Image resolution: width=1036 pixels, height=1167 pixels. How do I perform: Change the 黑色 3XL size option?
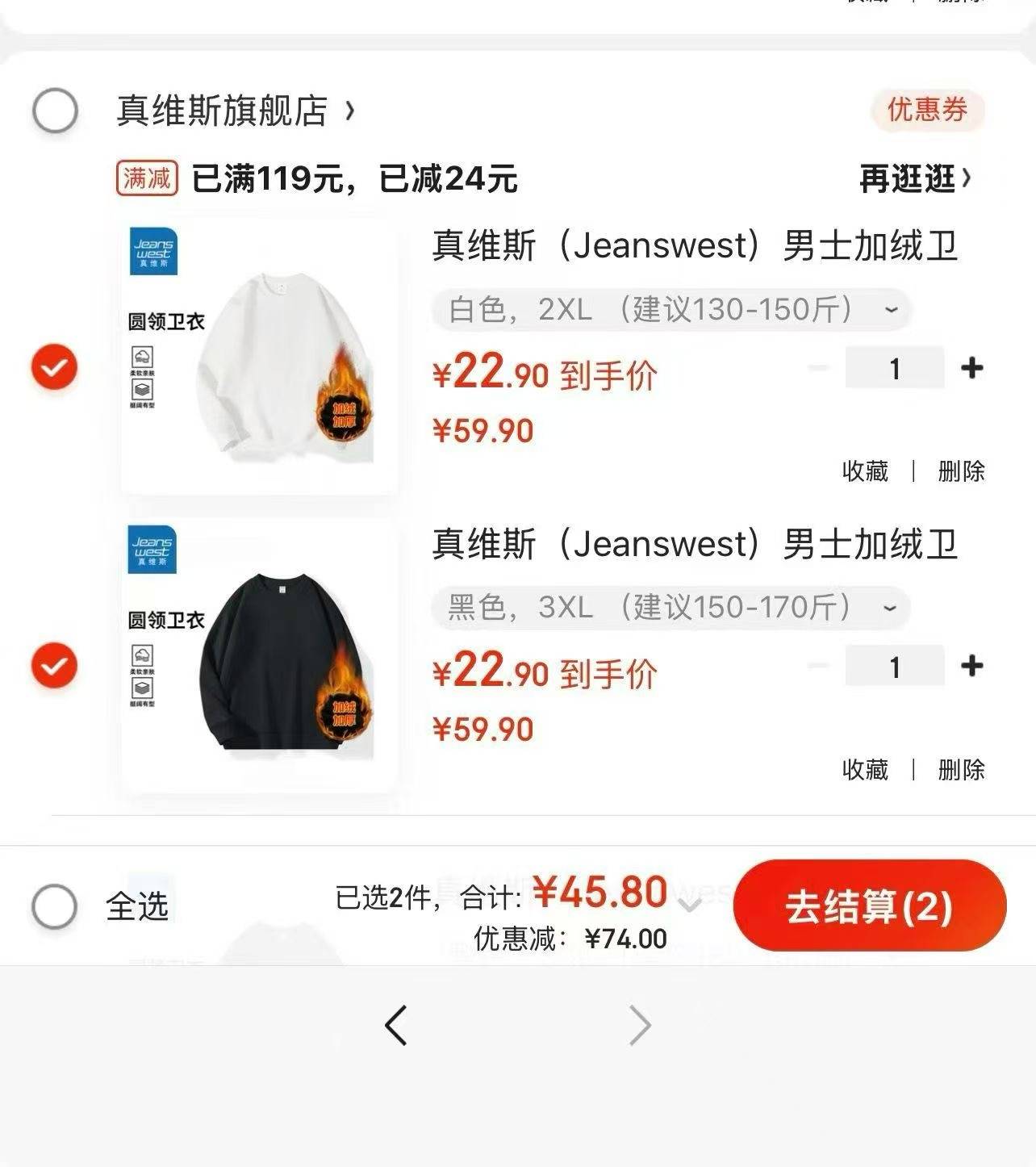(671, 607)
